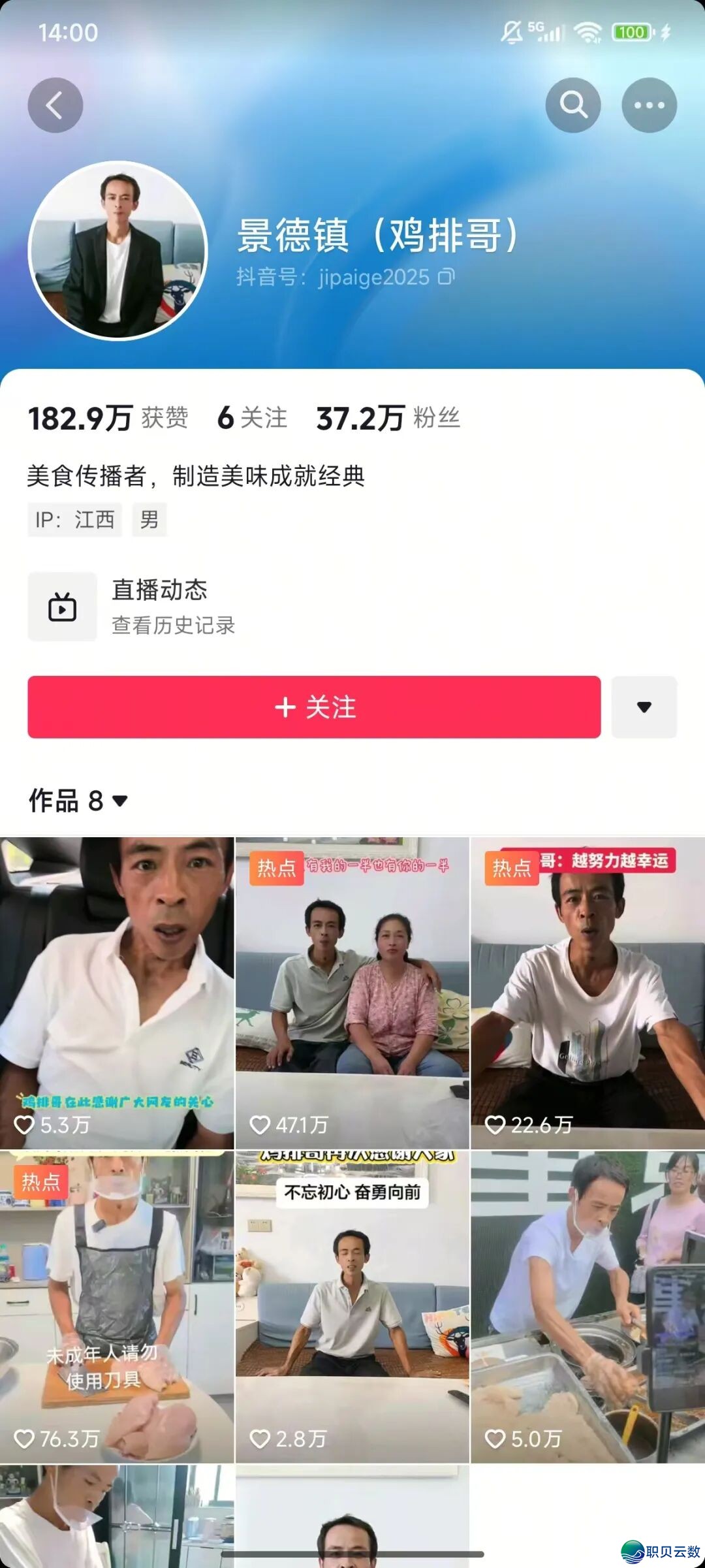The width and height of the screenshot is (705, 1568).
Task: Open 查看历史记录 live history
Action: click(175, 626)
